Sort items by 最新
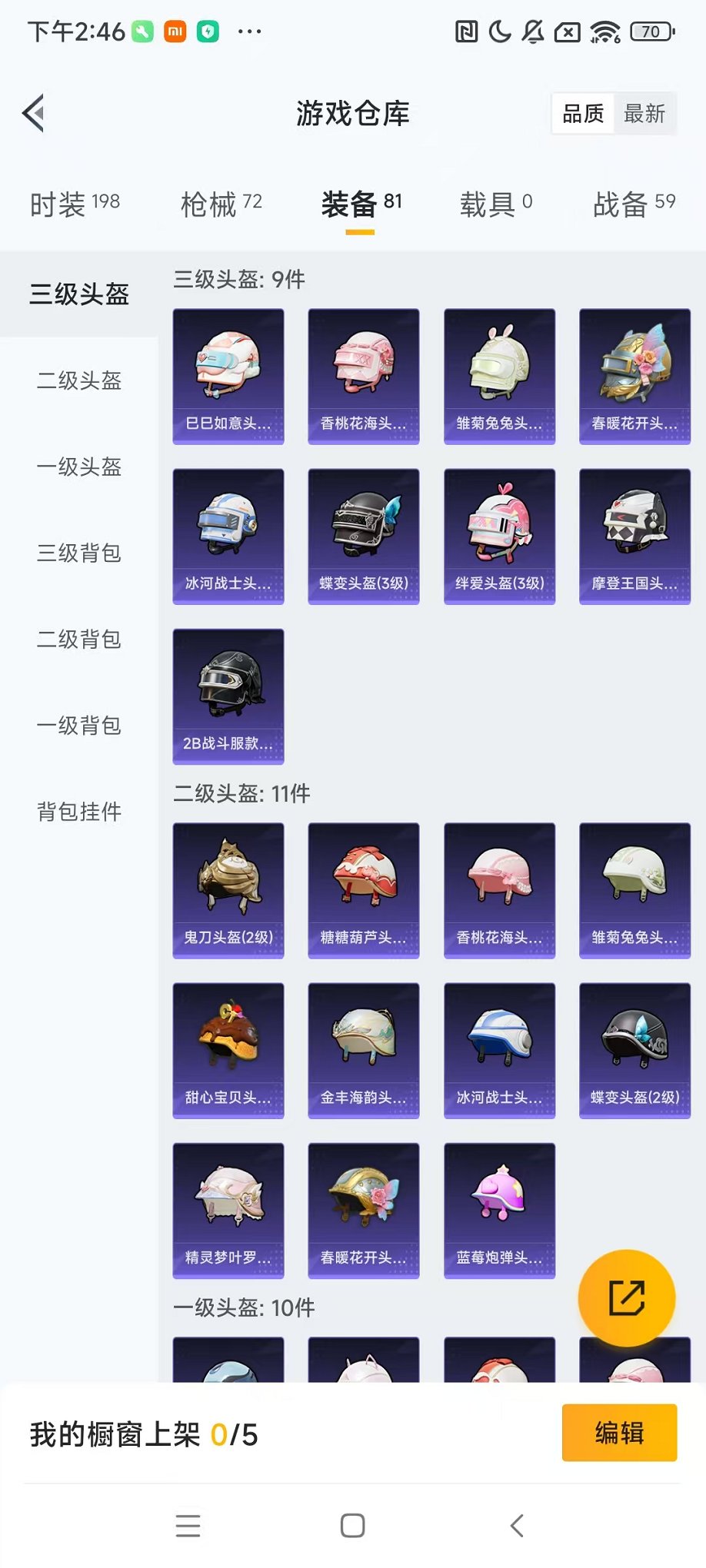Screen dimensions: 706x1568 click(x=644, y=114)
